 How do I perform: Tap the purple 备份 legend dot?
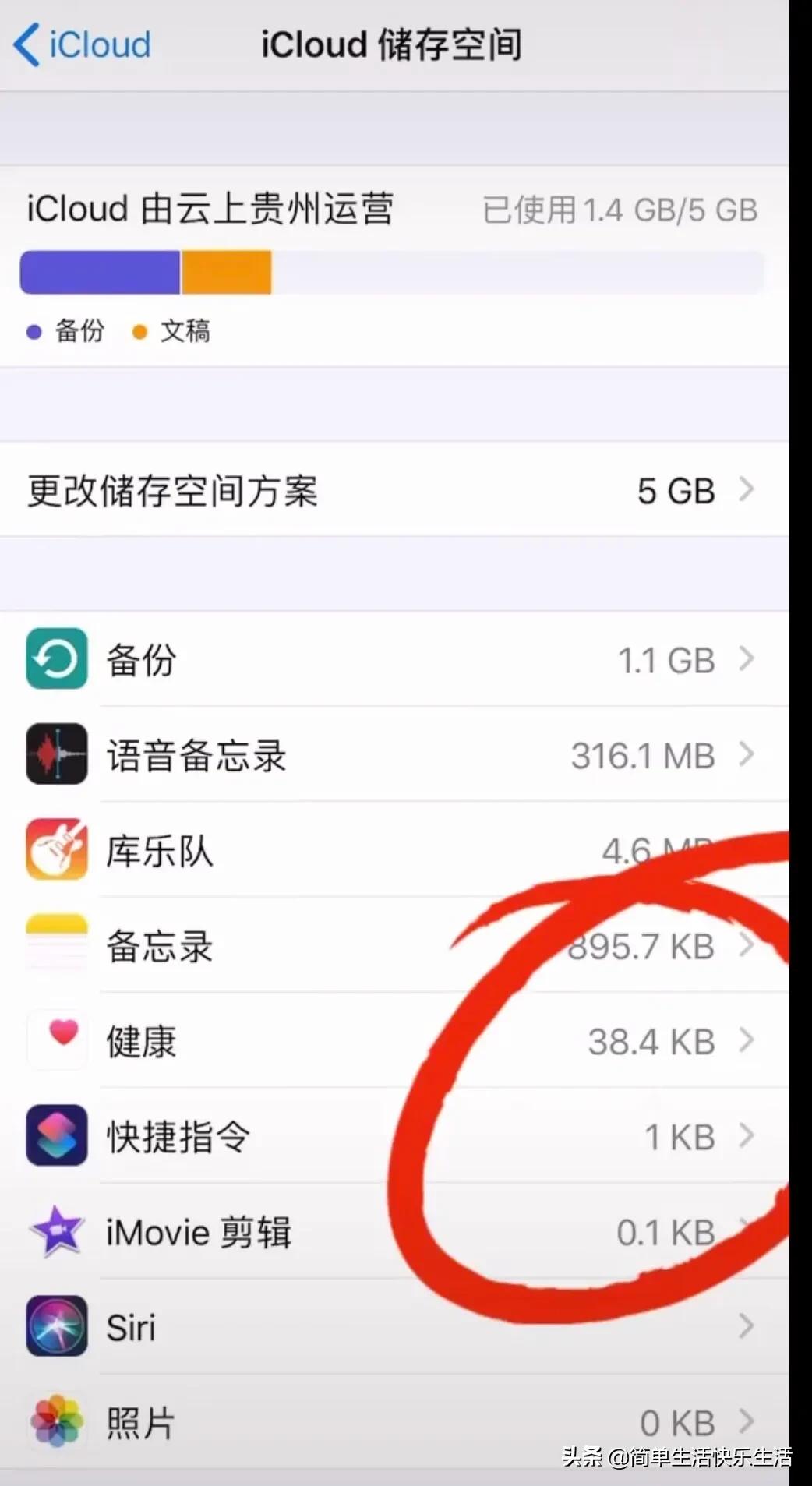tap(34, 331)
